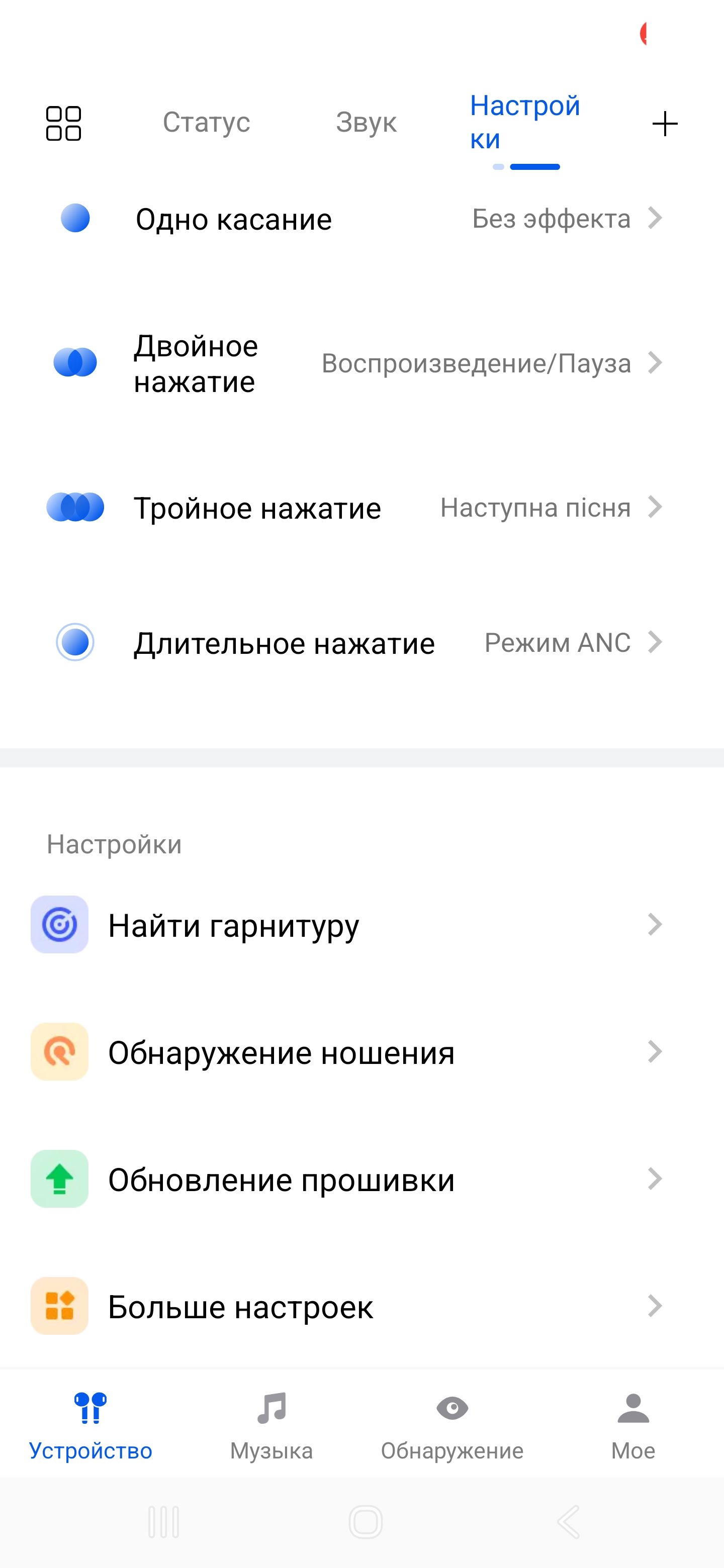Tap the system back button
This screenshot has height=1568, width=724.
(568, 1522)
